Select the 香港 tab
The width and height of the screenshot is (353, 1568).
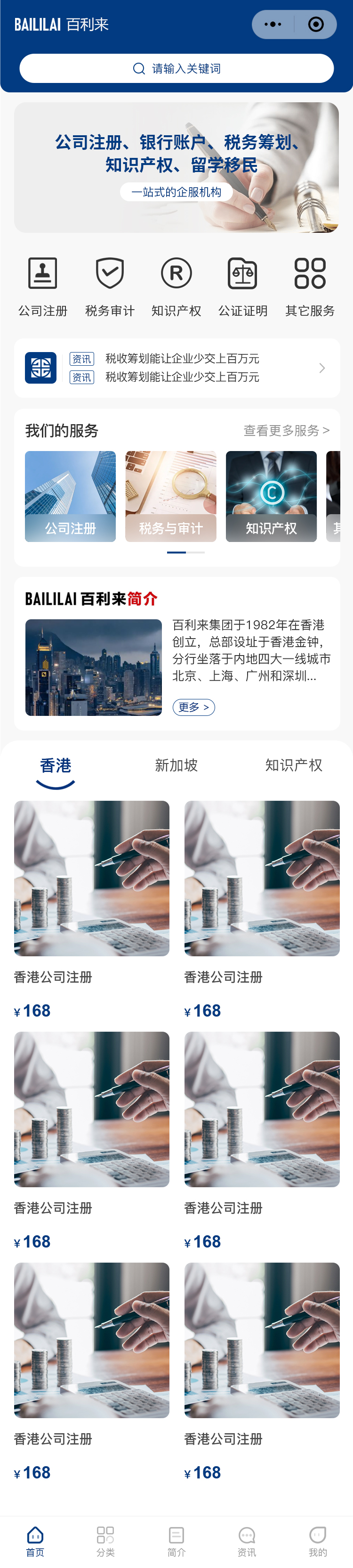click(x=55, y=766)
